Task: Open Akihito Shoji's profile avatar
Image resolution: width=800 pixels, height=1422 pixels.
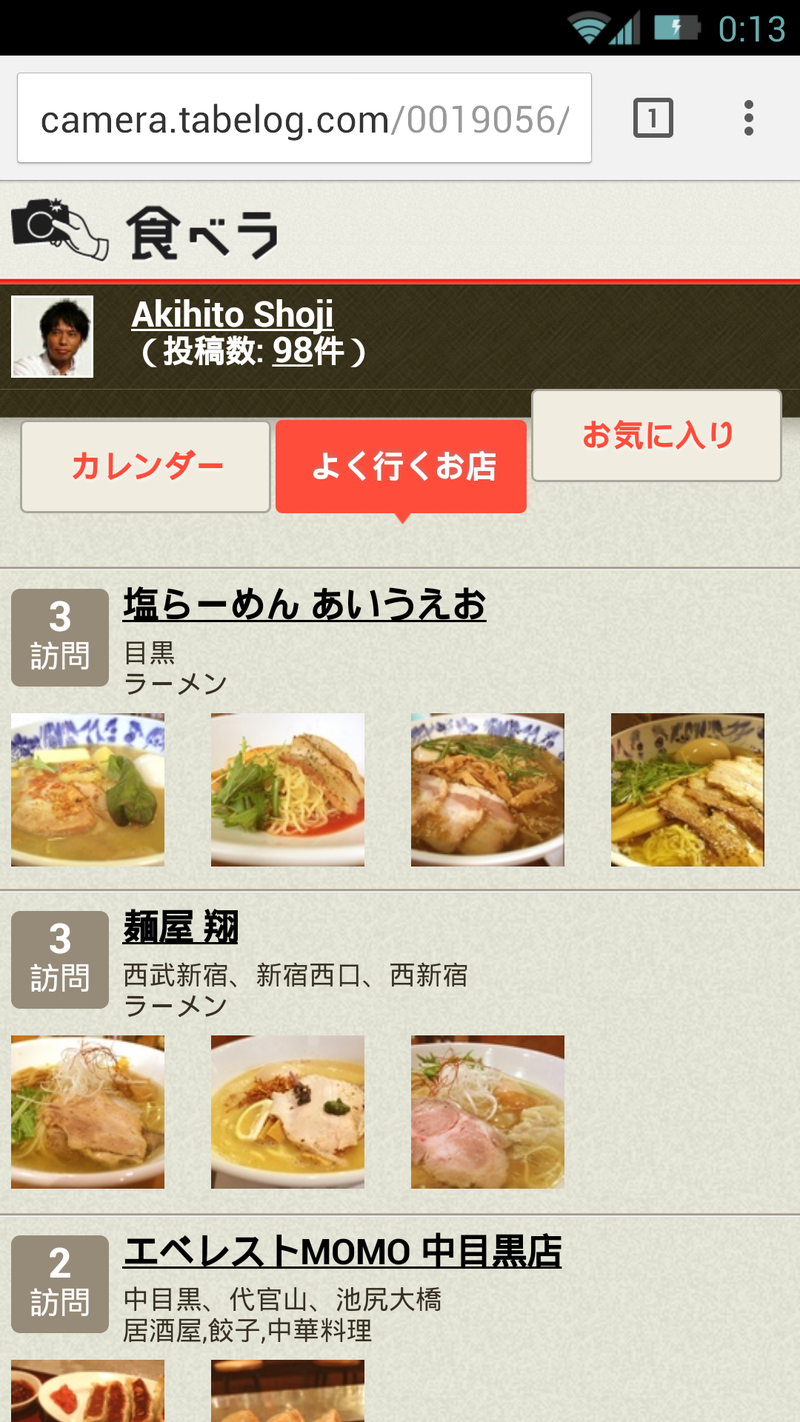Action: (x=52, y=336)
